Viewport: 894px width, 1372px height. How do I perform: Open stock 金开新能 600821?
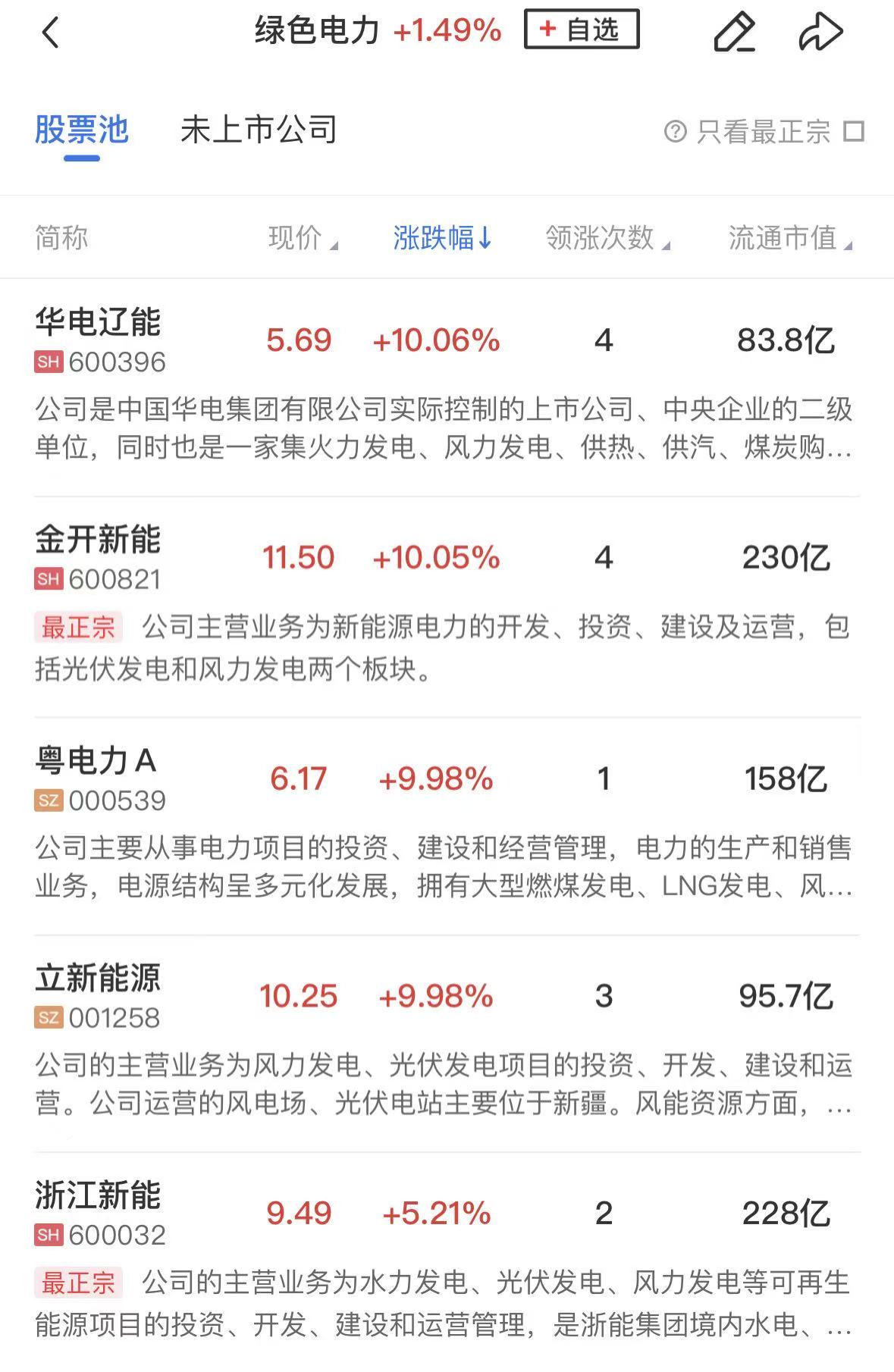tap(99, 558)
